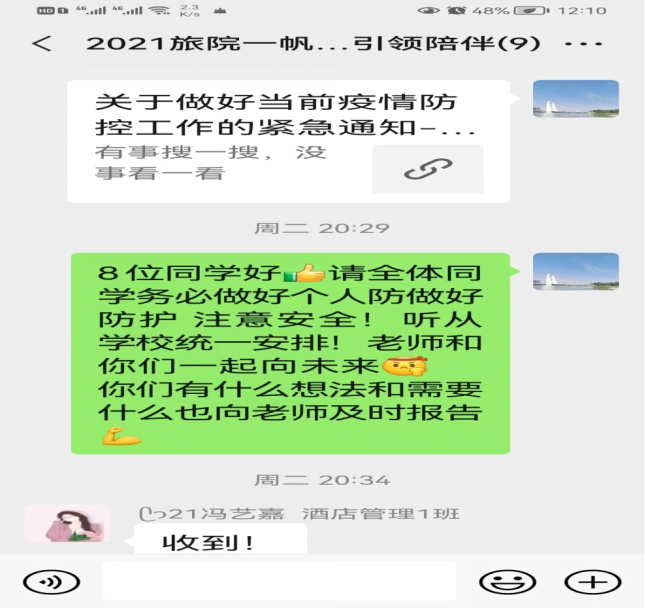Open the sender's avatar beside green message

(x=575, y=272)
